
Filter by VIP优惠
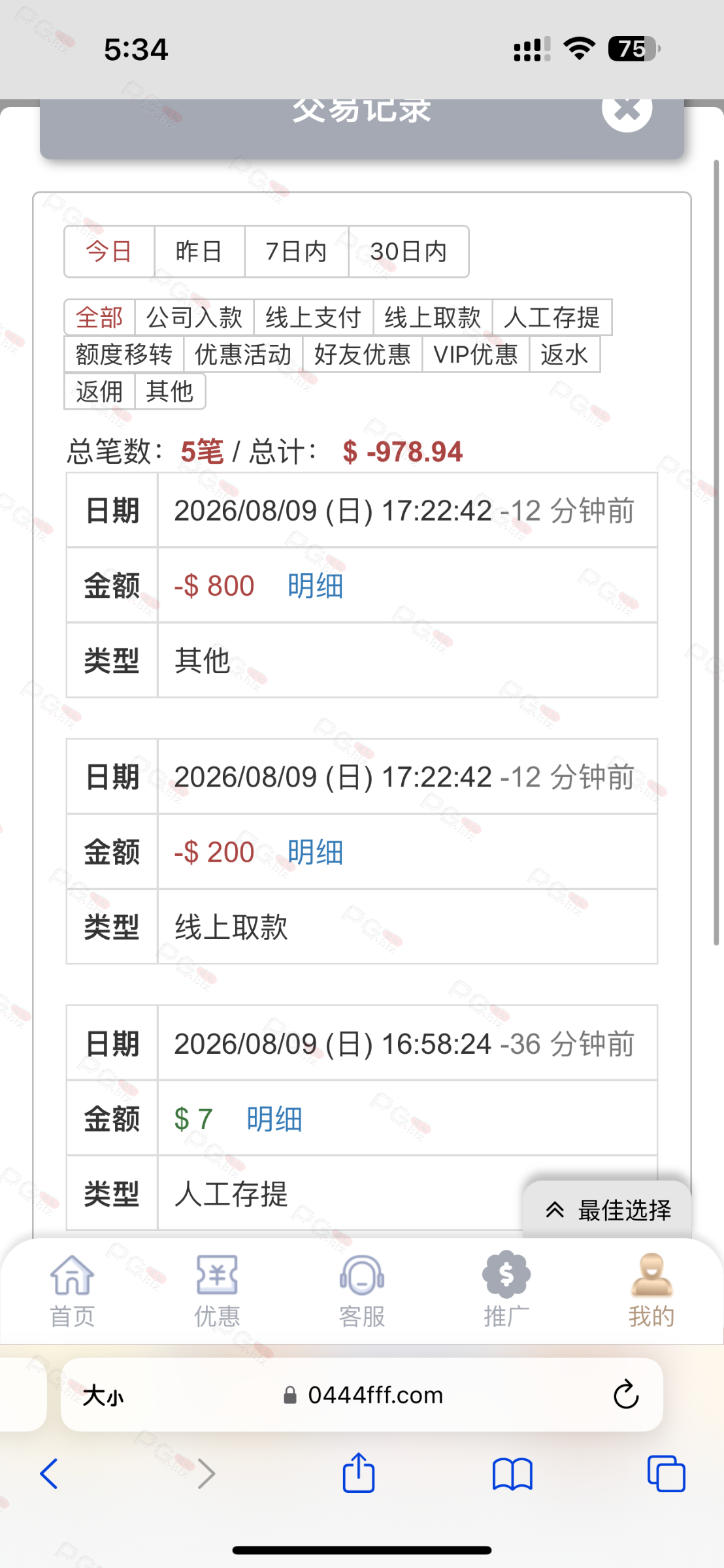476,354
